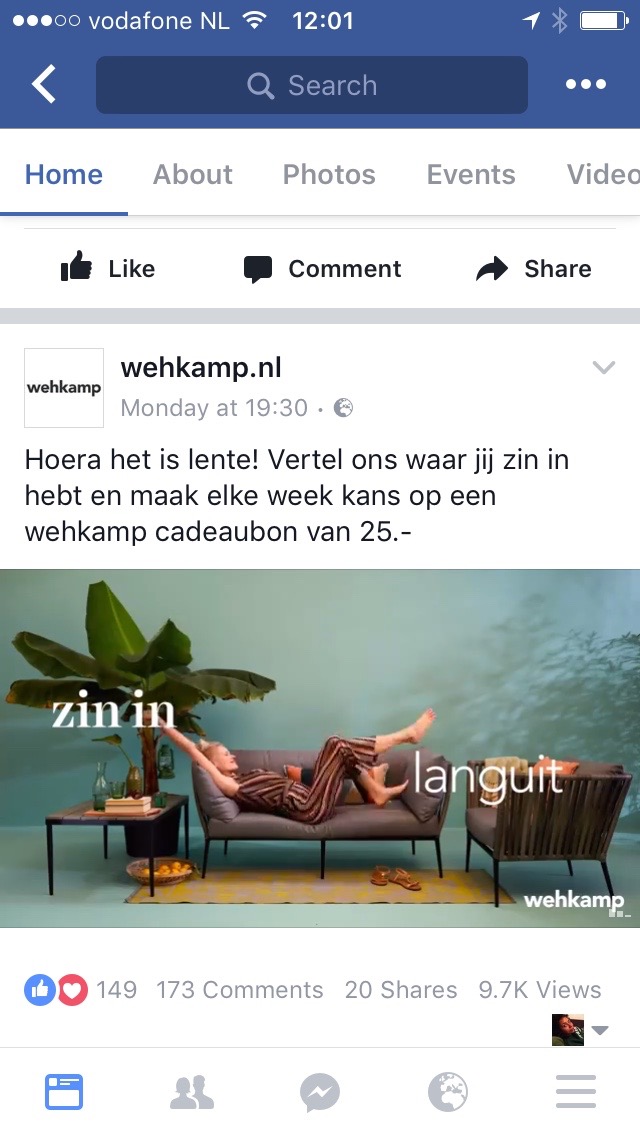Select the Home tab

click(64, 174)
